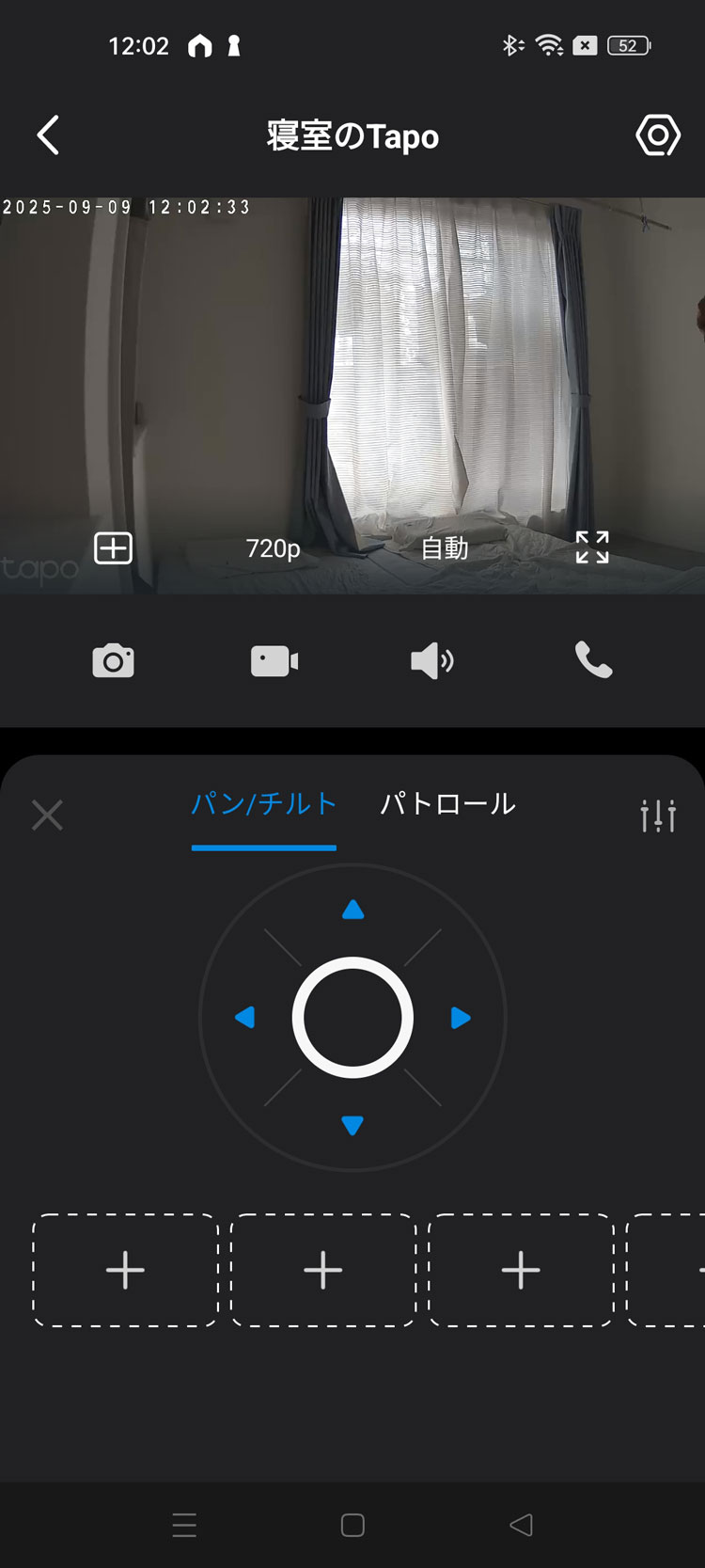
Task: Go back from 寝室のTapo camera view
Action: pos(49,135)
